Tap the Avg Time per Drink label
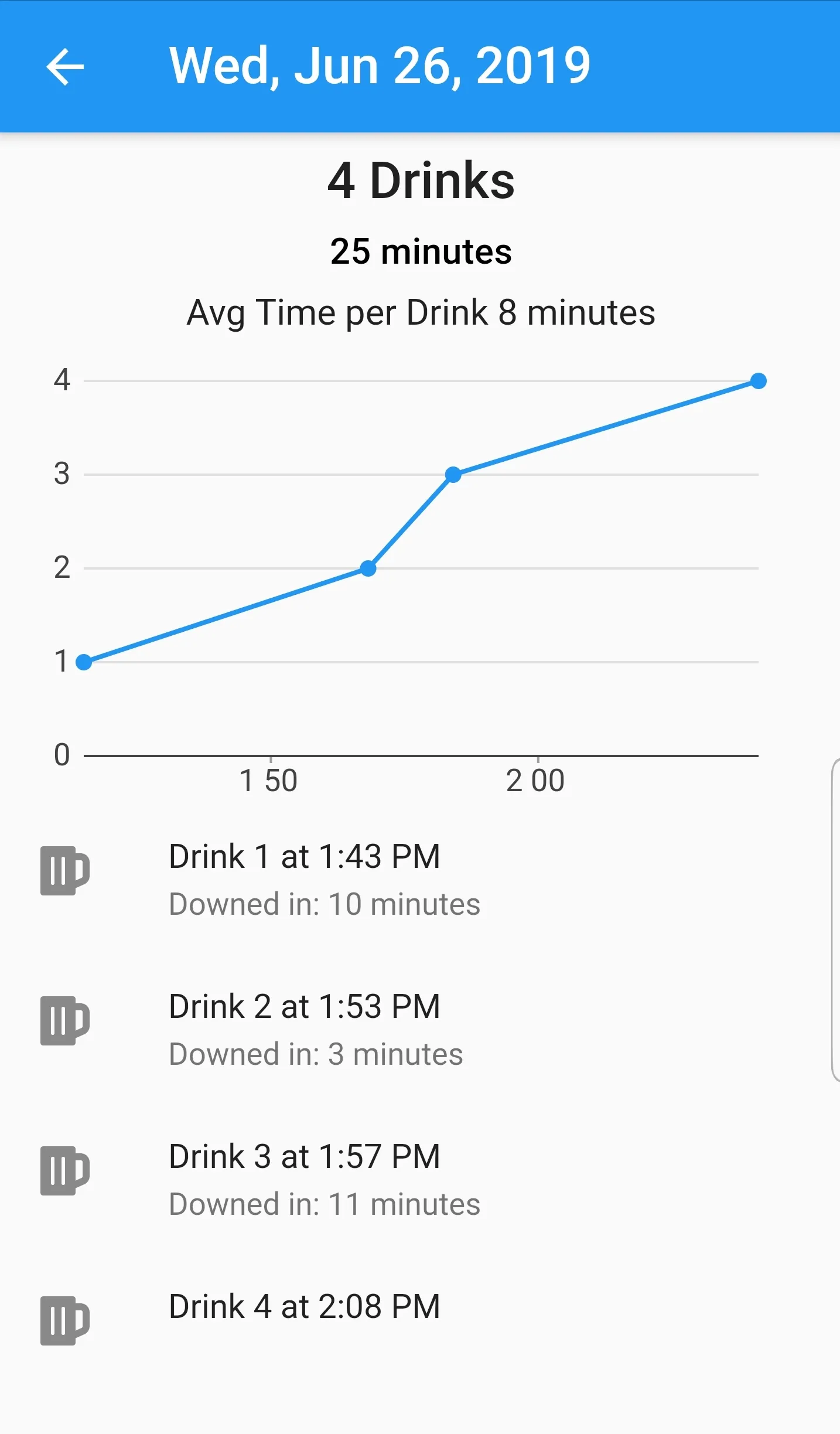 pos(420,312)
